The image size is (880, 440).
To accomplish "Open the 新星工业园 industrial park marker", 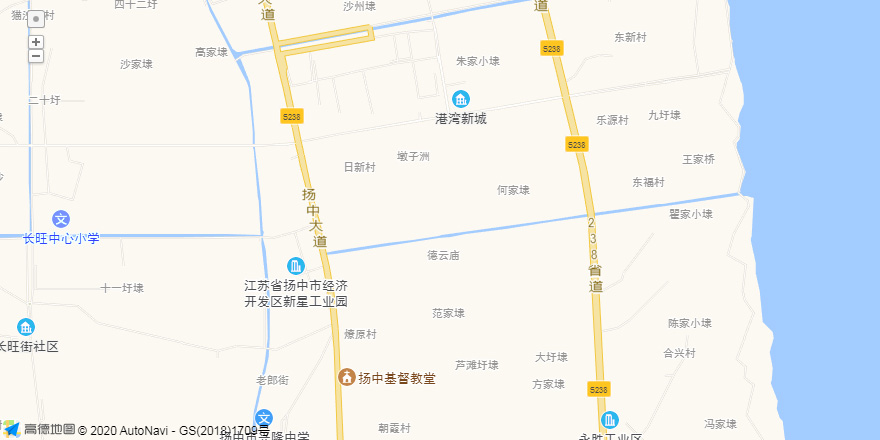I will click(x=296, y=266).
